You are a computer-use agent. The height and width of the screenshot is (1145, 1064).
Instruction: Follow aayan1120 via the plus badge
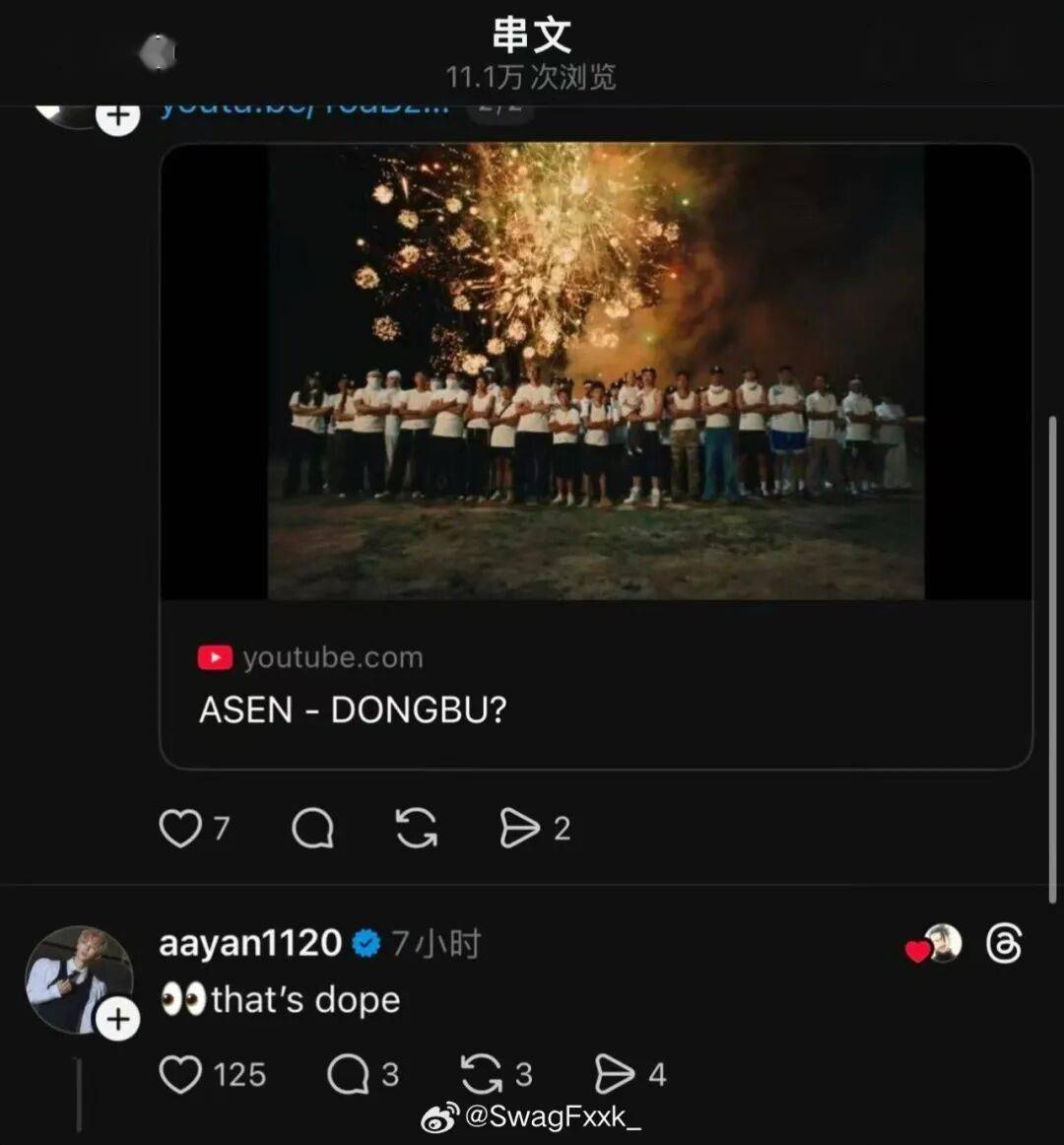pyautogui.click(x=118, y=1019)
